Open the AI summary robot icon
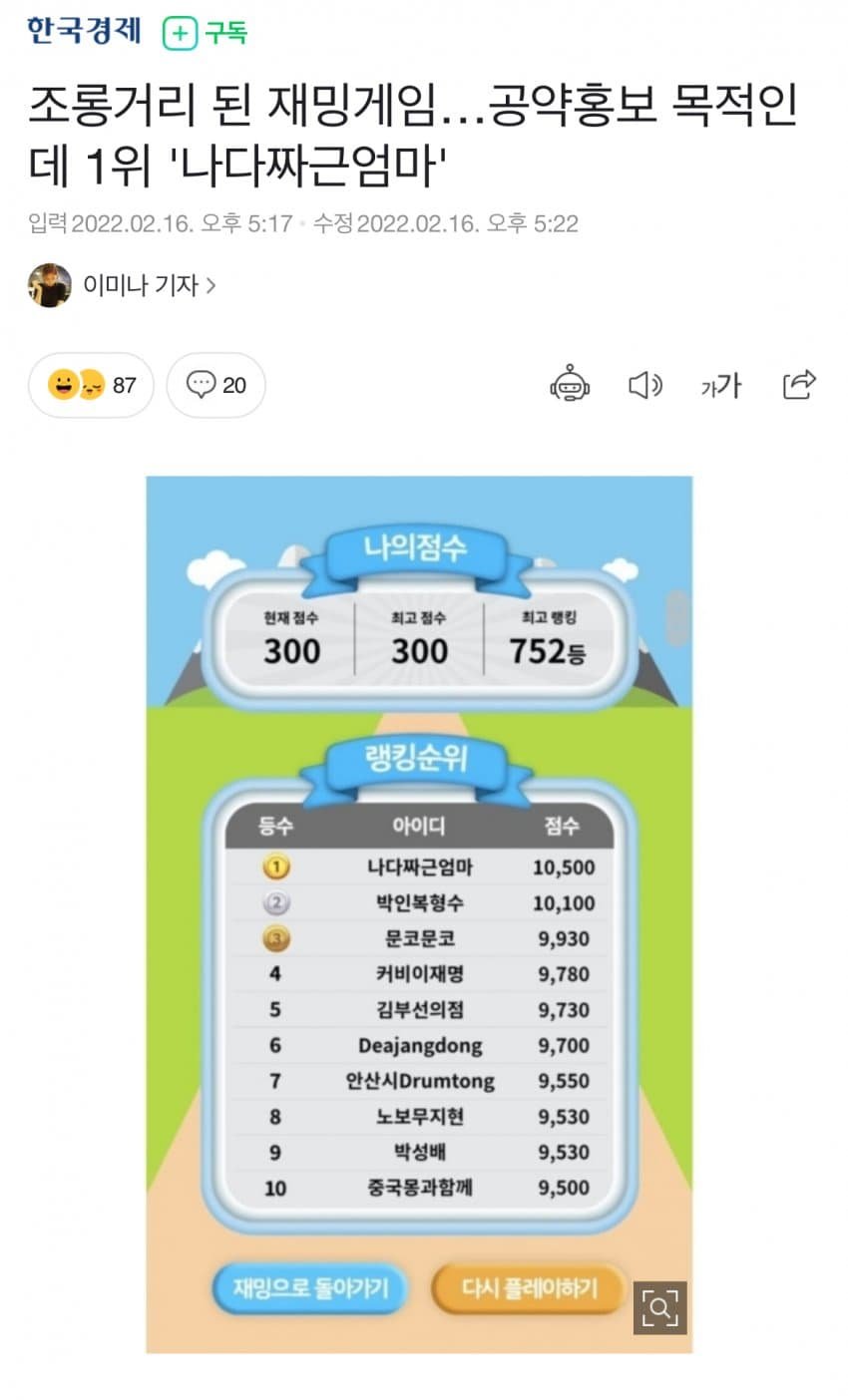Image resolution: width=848 pixels, height=1400 pixels. tap(570, 385)
